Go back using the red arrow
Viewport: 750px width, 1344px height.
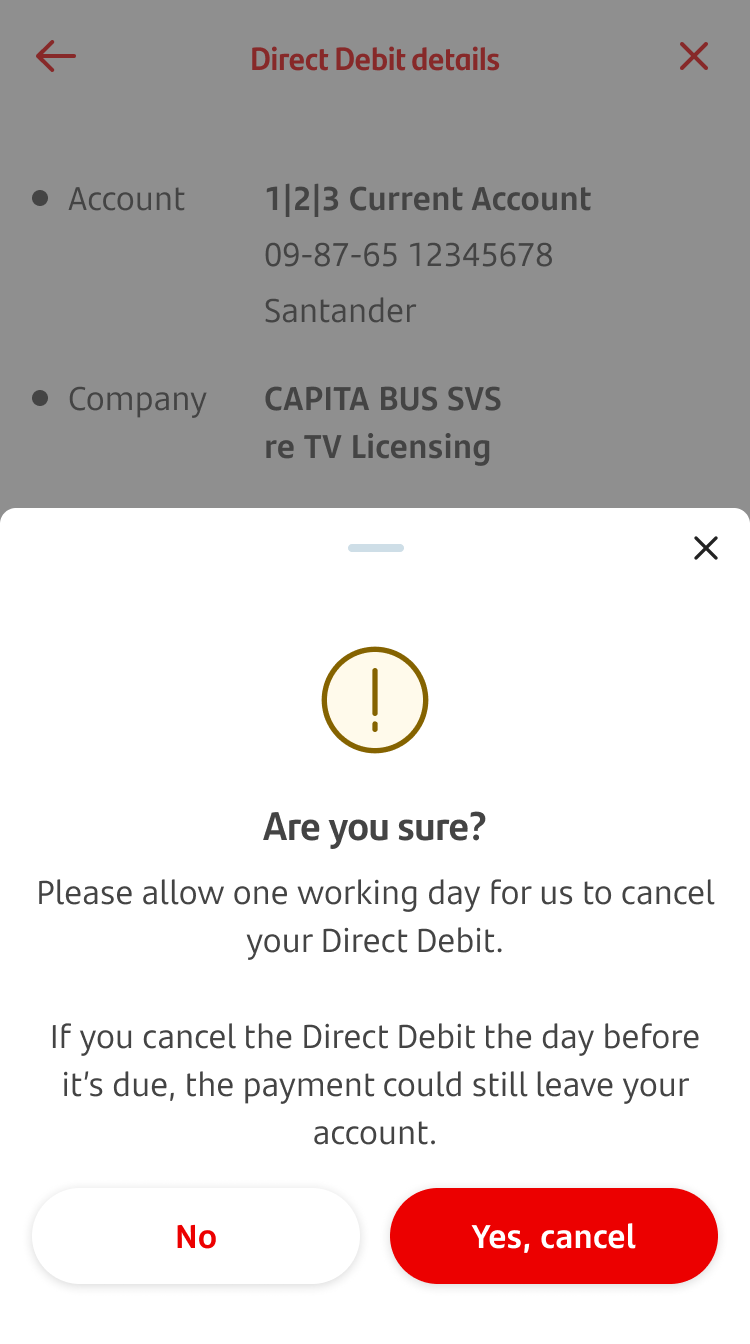pyautogui.click(x=56, y=57)
